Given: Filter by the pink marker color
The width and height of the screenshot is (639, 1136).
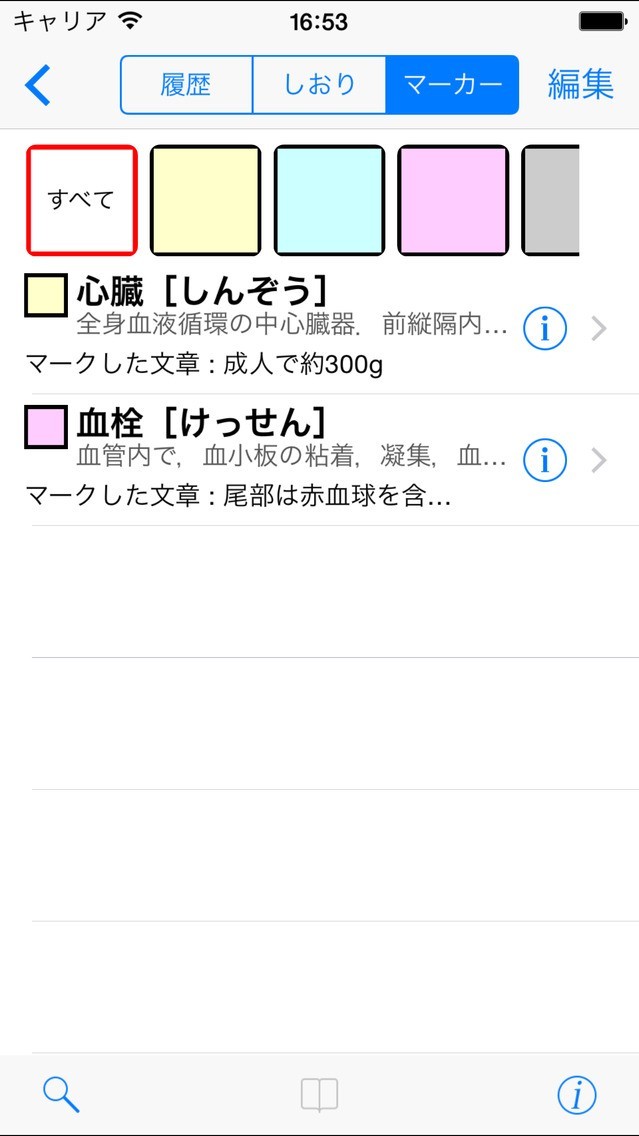Looking at the screenshot, I should coord(453,199).
